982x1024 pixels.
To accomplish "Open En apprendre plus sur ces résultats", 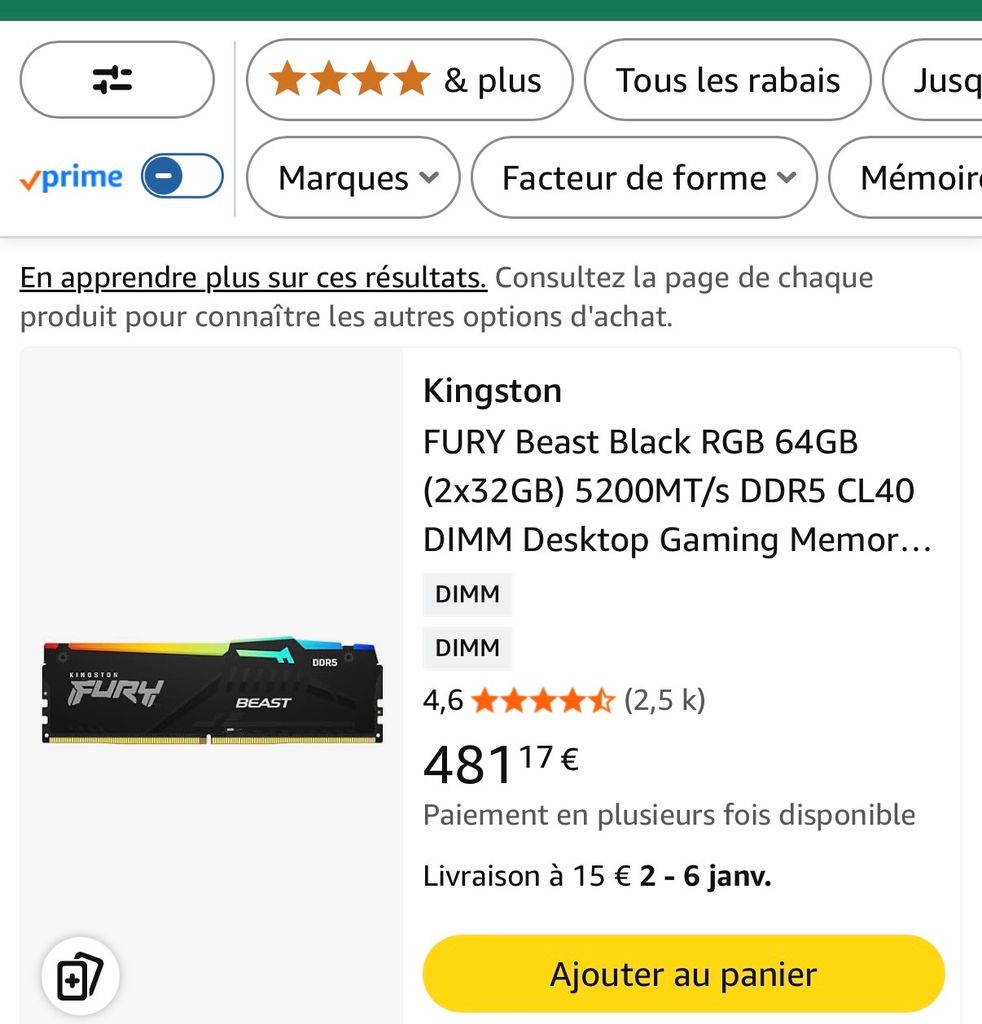I will click(253, 278).
